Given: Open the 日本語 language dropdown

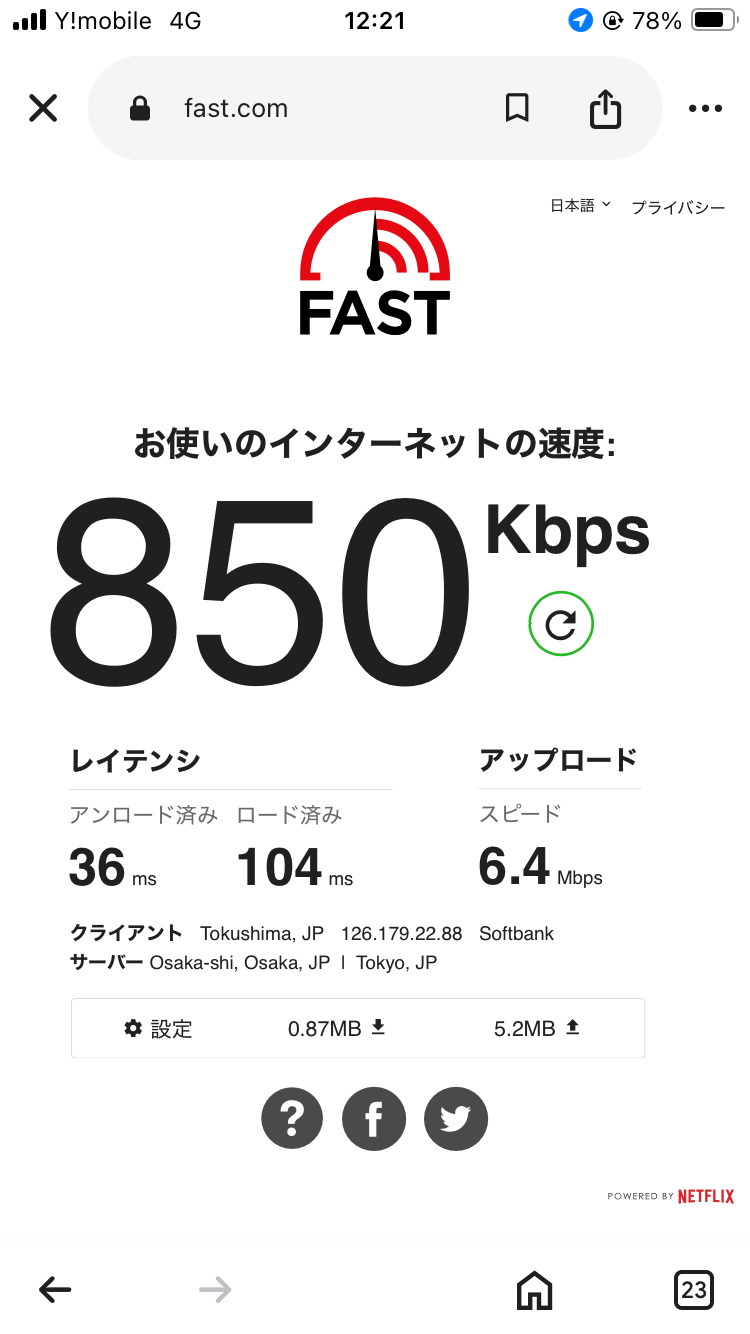Looking at the screenshot, I should coord(580,206).
